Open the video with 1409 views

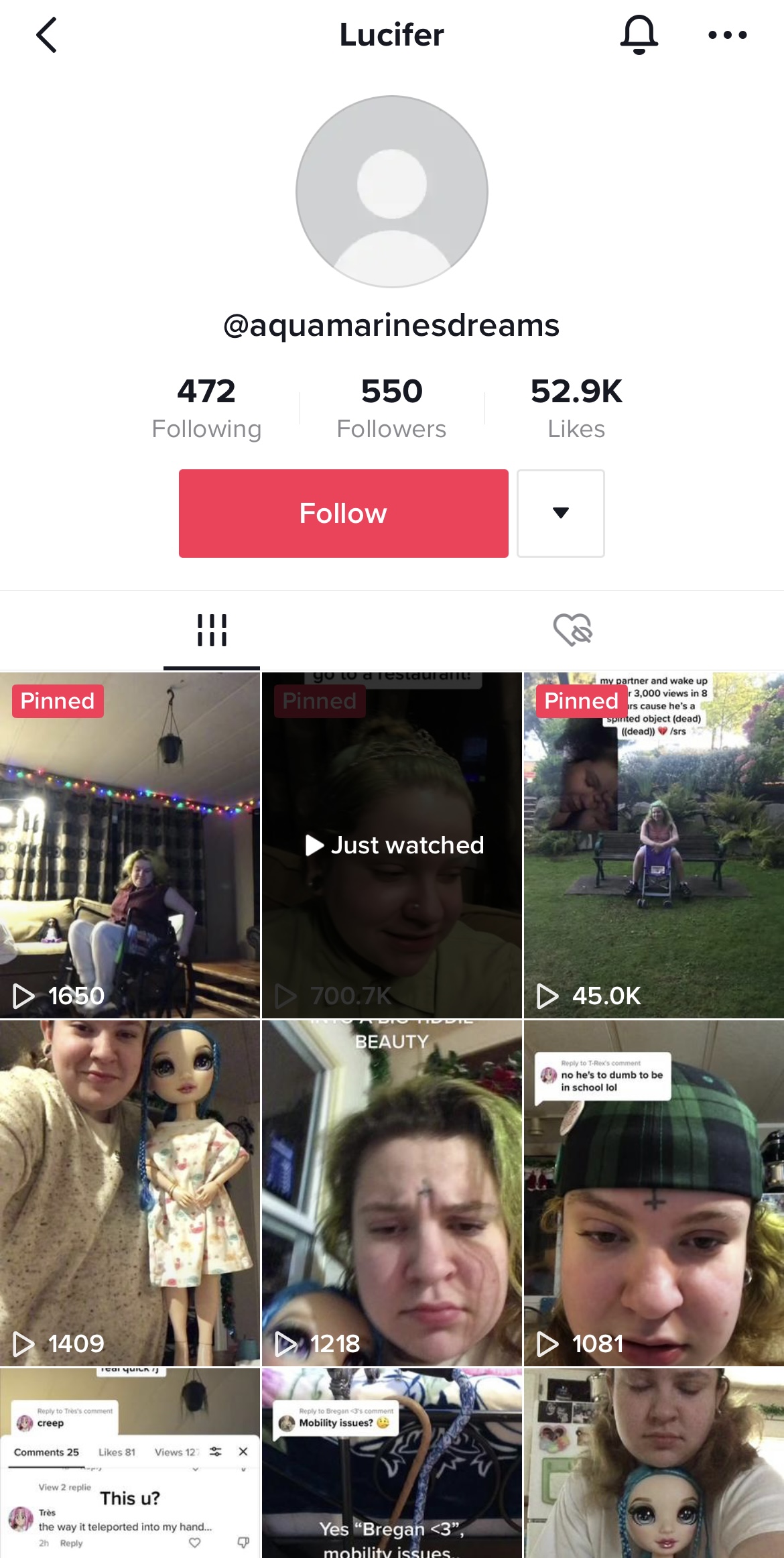tap(130, 1193)
